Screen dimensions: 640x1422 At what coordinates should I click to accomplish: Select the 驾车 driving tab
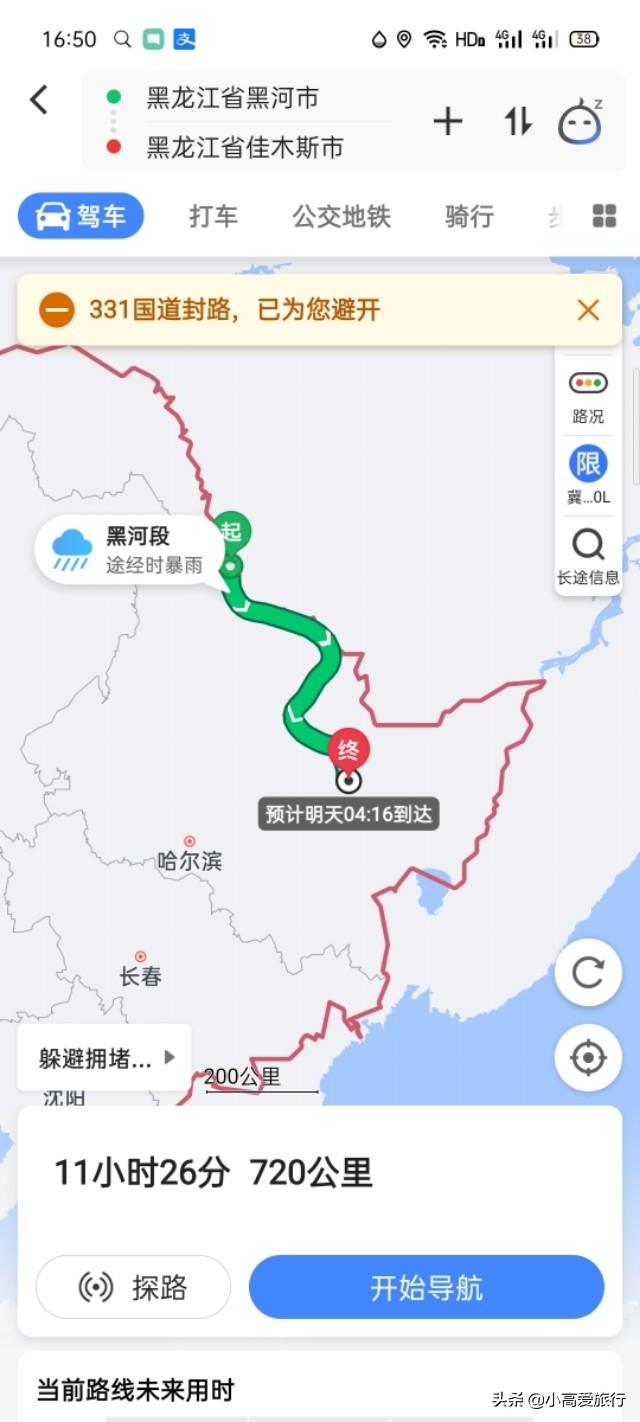(x=81, y=216)
